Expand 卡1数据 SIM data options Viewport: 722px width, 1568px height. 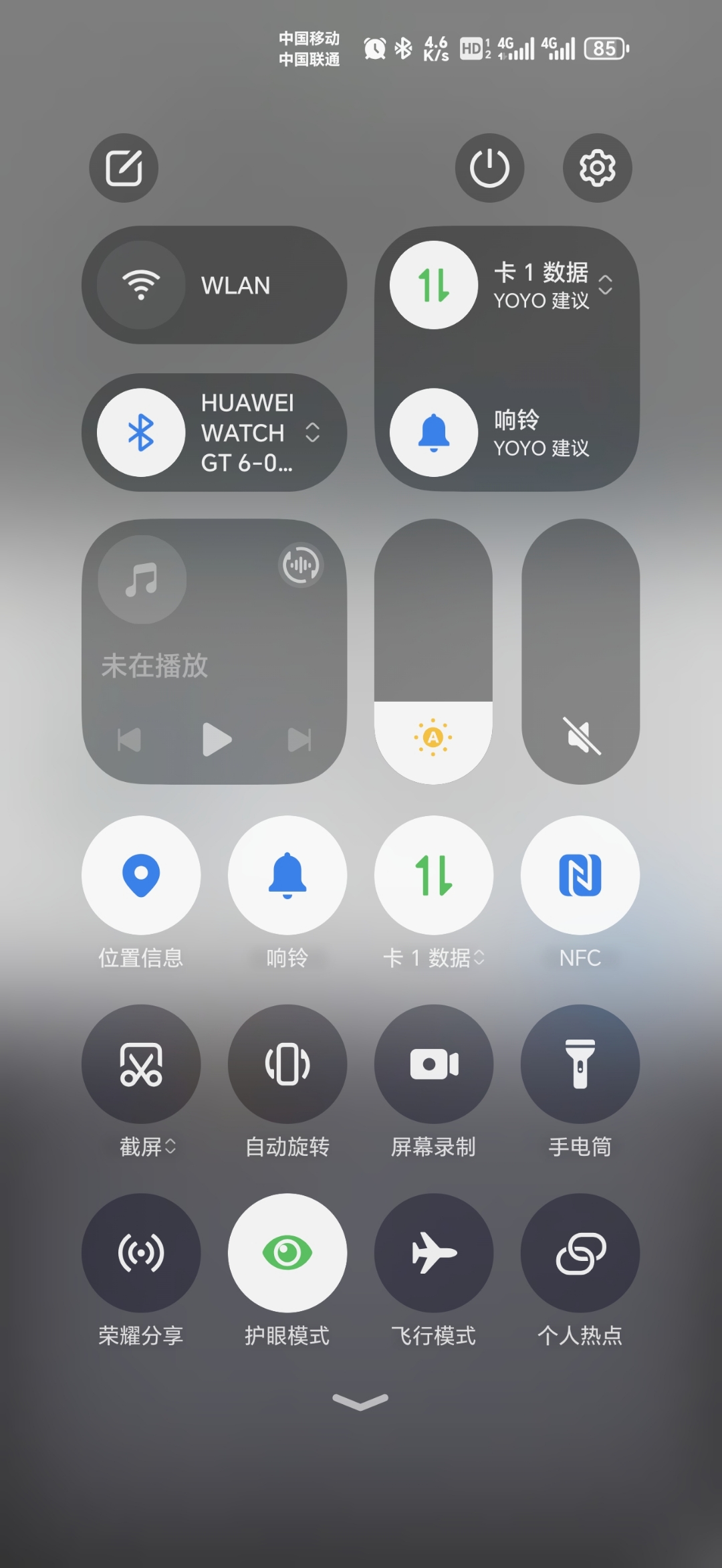coord(606,286)
